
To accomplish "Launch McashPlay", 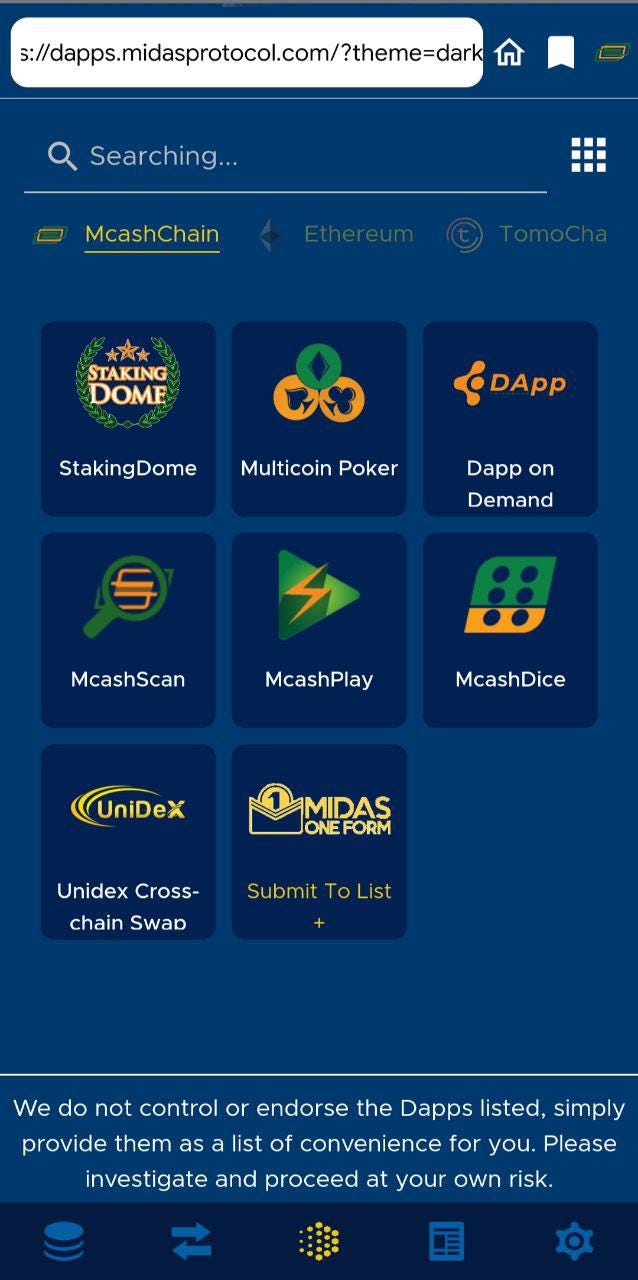I will tap(319, 630).
